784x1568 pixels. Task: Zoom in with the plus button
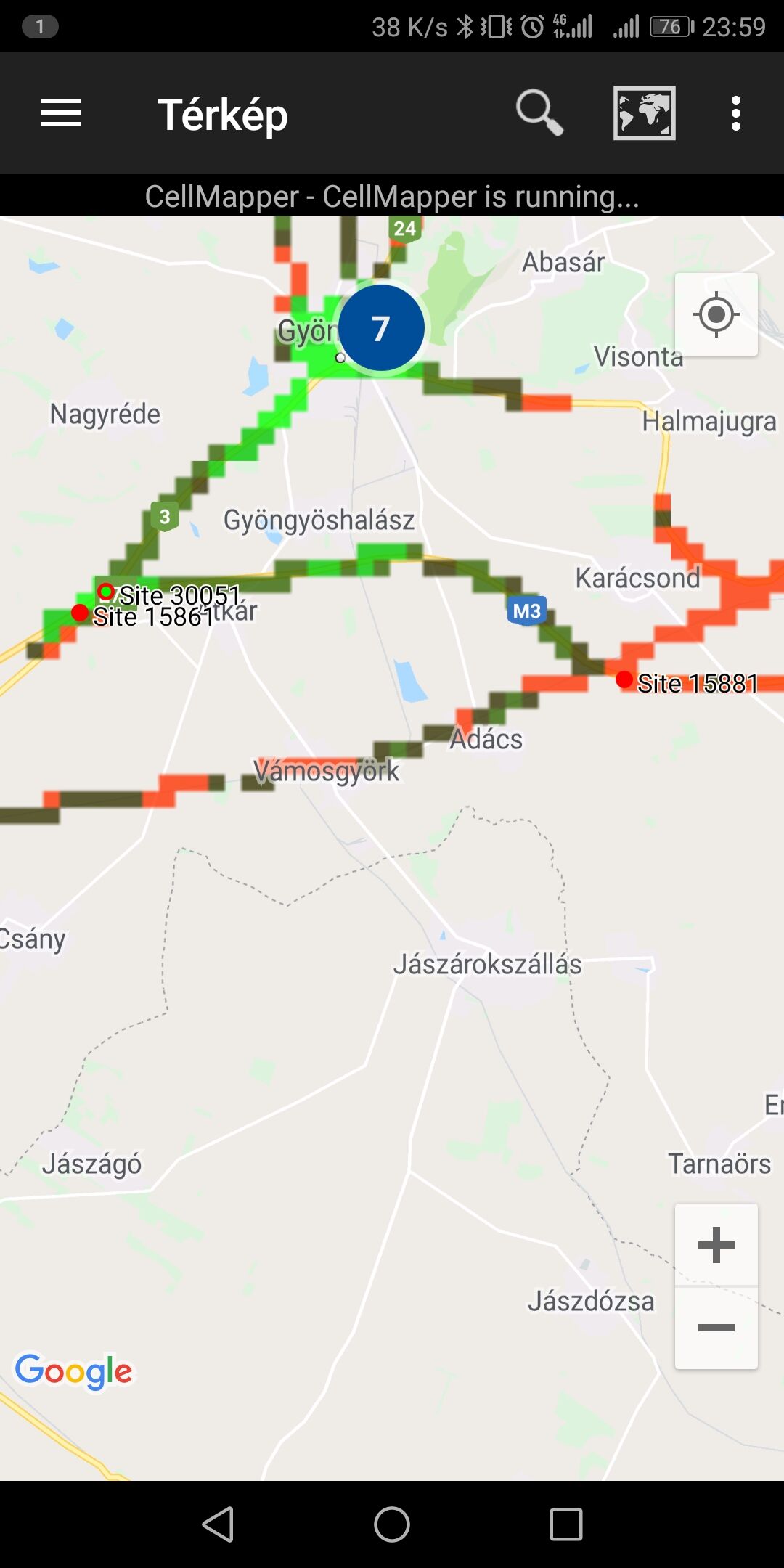coord(716,1245)
